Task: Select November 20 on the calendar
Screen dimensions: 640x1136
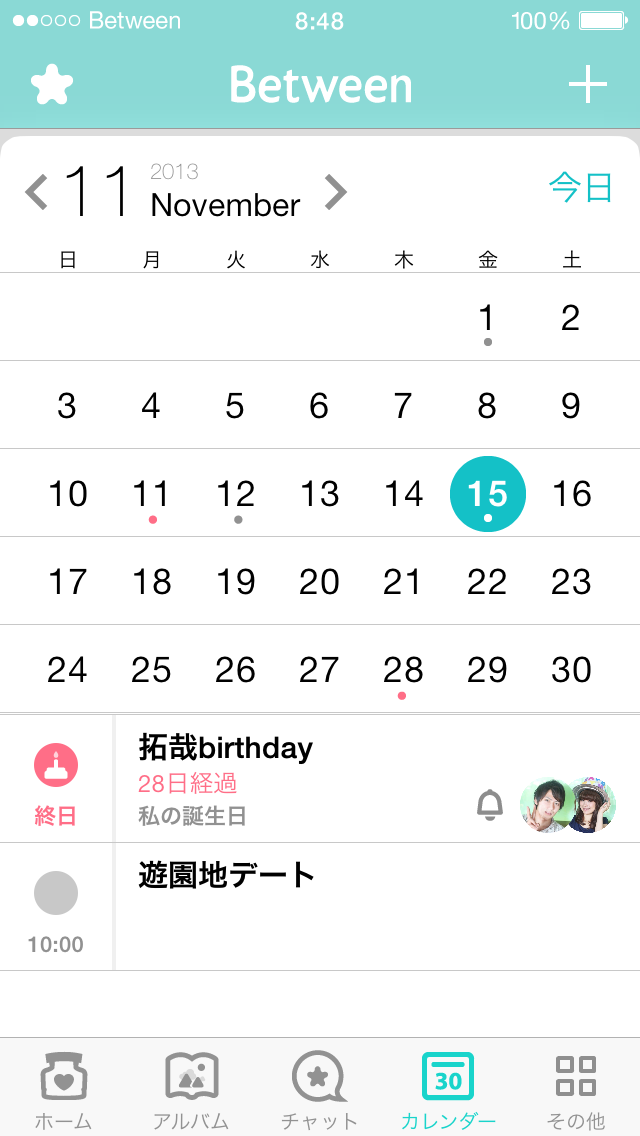Action: point(320,582)
